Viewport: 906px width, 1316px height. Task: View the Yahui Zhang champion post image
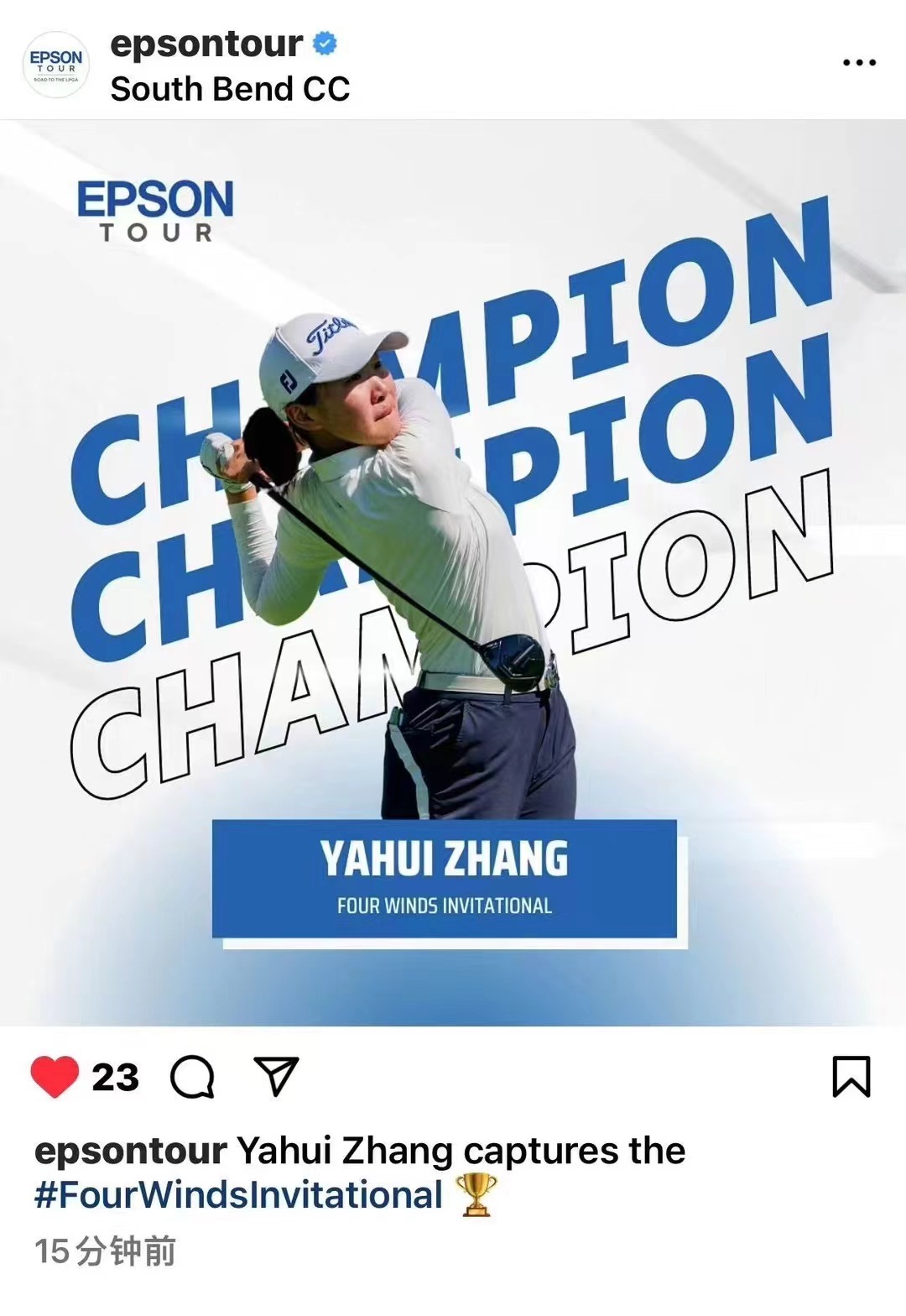point(453,572)
